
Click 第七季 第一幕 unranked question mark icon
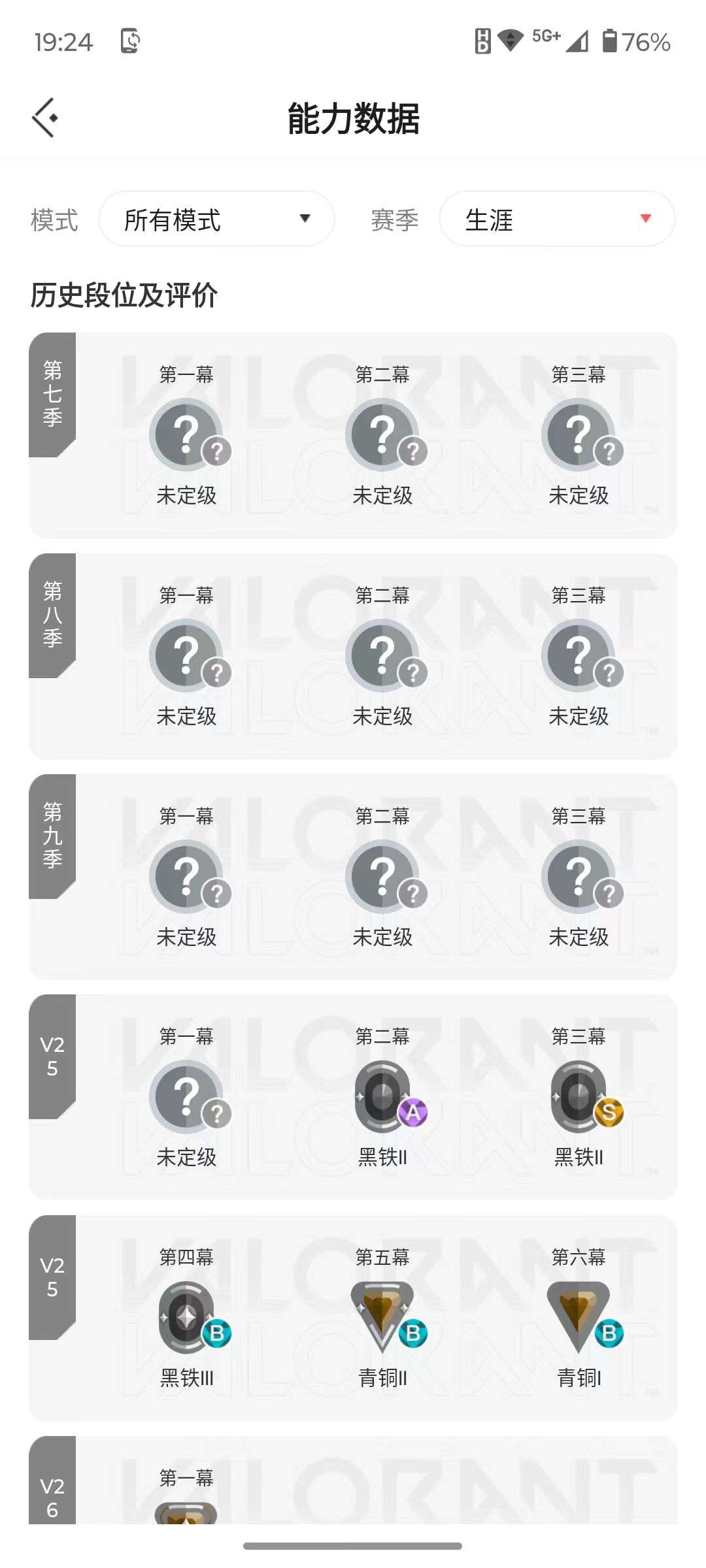tap(188, 433)
